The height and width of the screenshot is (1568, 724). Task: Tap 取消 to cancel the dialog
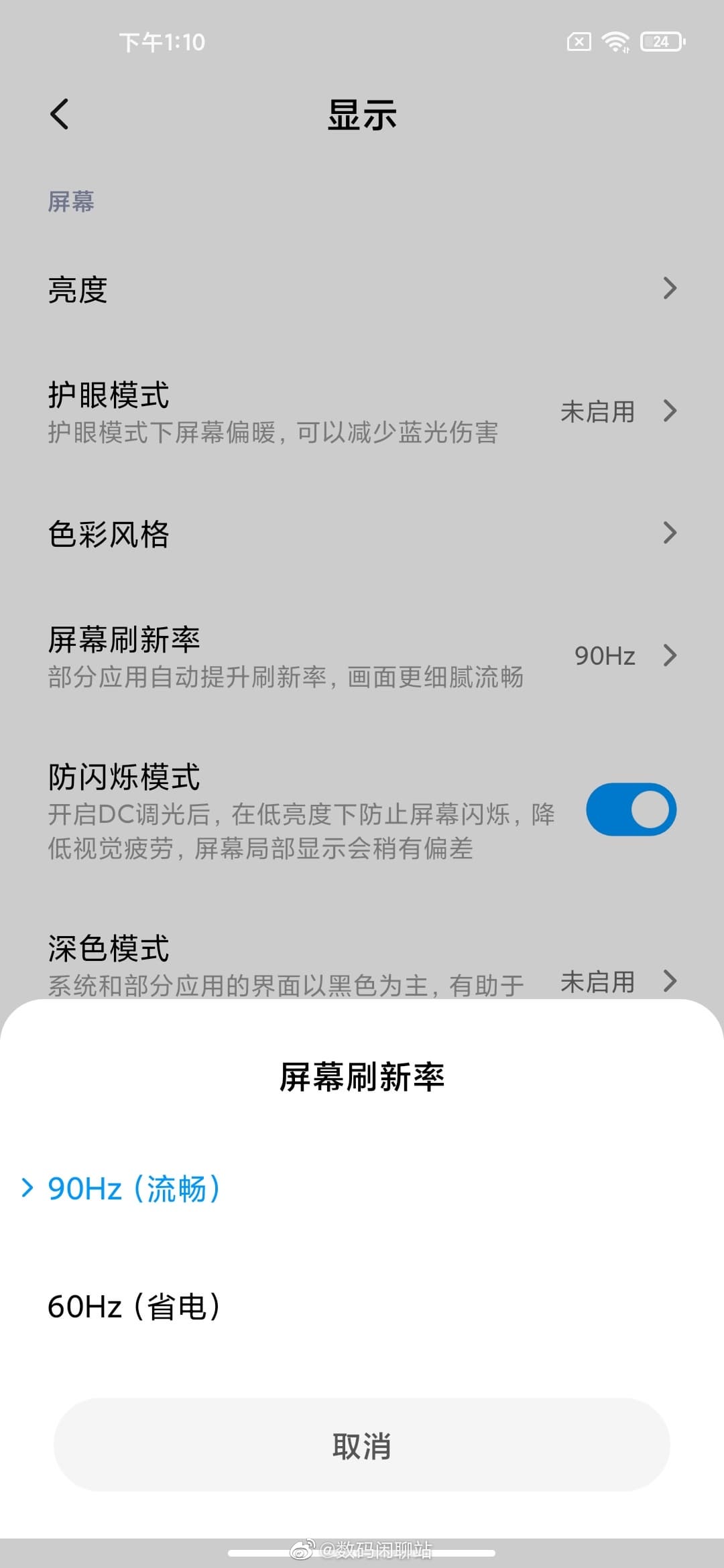[x=362, y=1445]
